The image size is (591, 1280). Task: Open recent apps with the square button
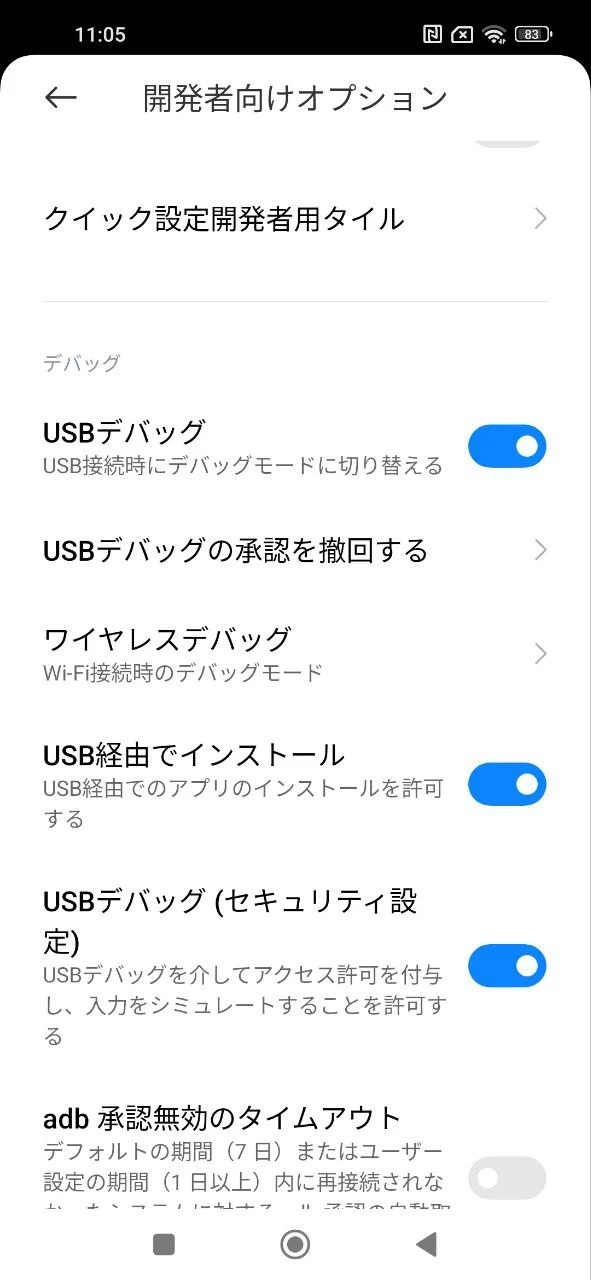(164, 1244)
